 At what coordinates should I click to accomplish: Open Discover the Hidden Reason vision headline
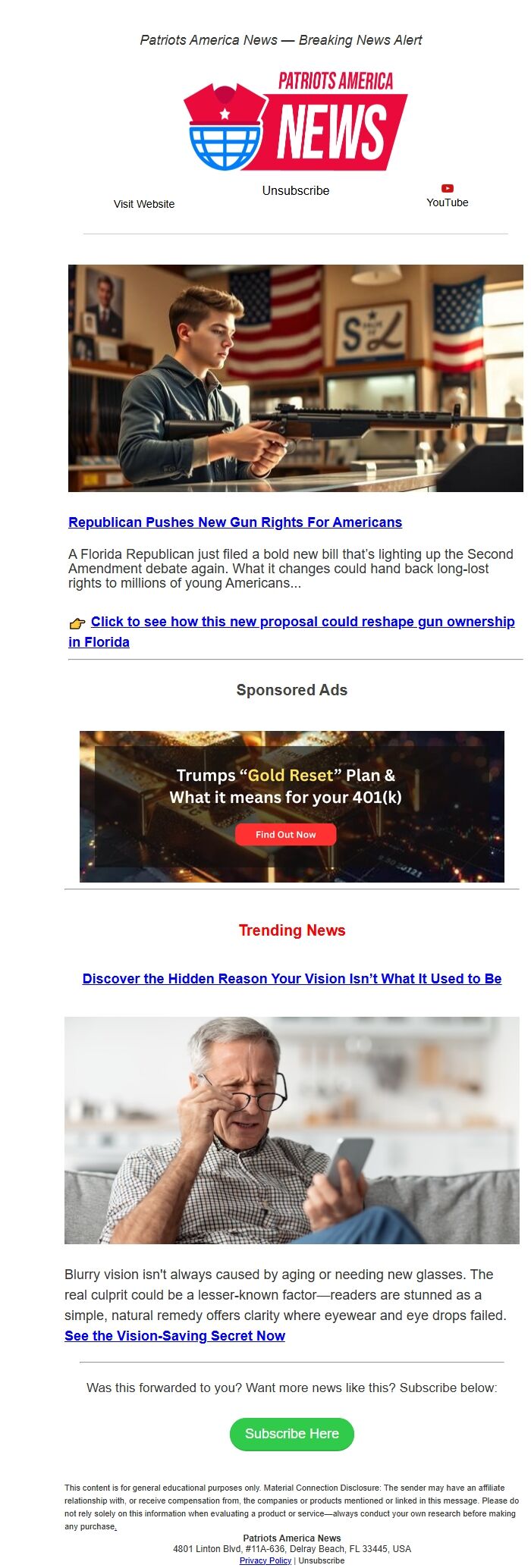click(292, 979)
